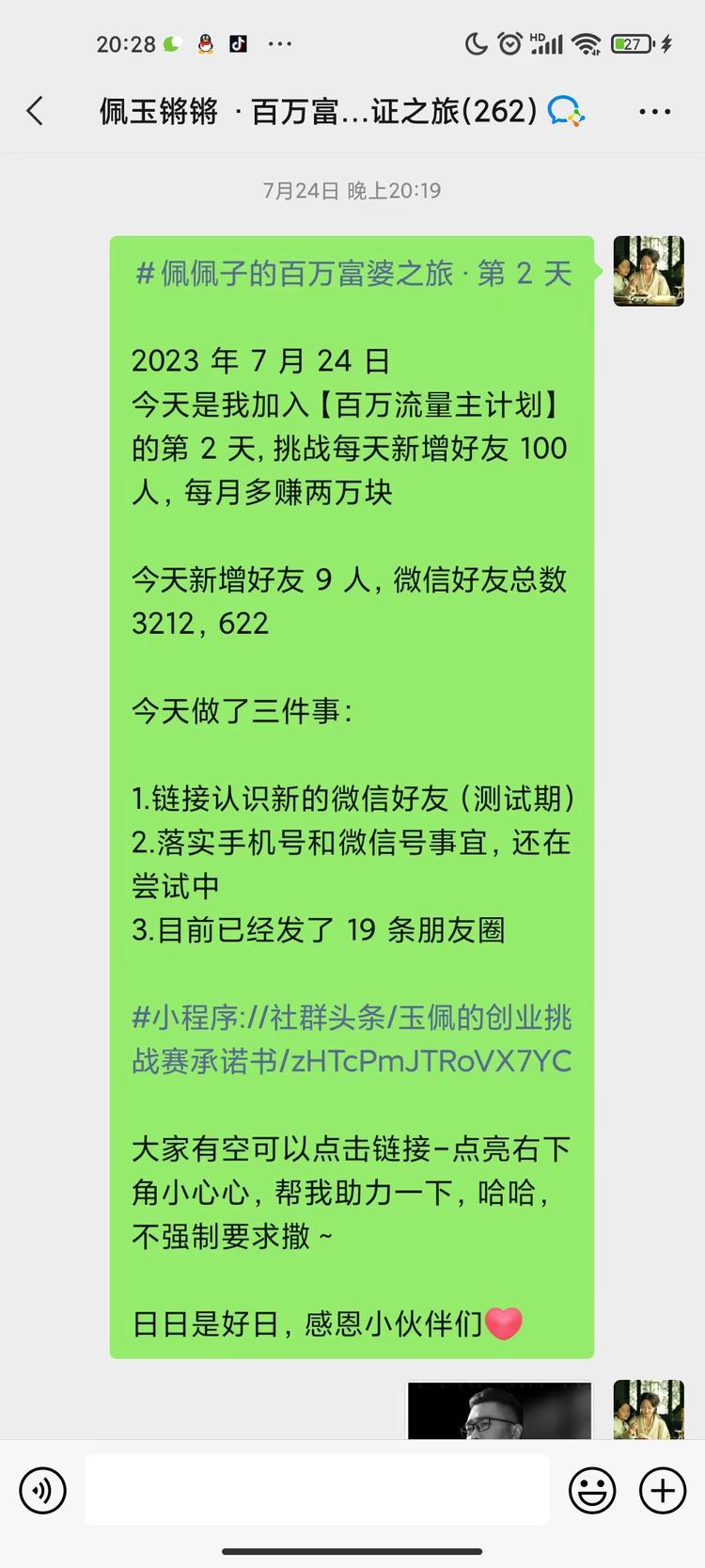The height and width of the screenshot is (1568, 705).
Task: Open the plus attachments menu
Action: point(663,1491)
